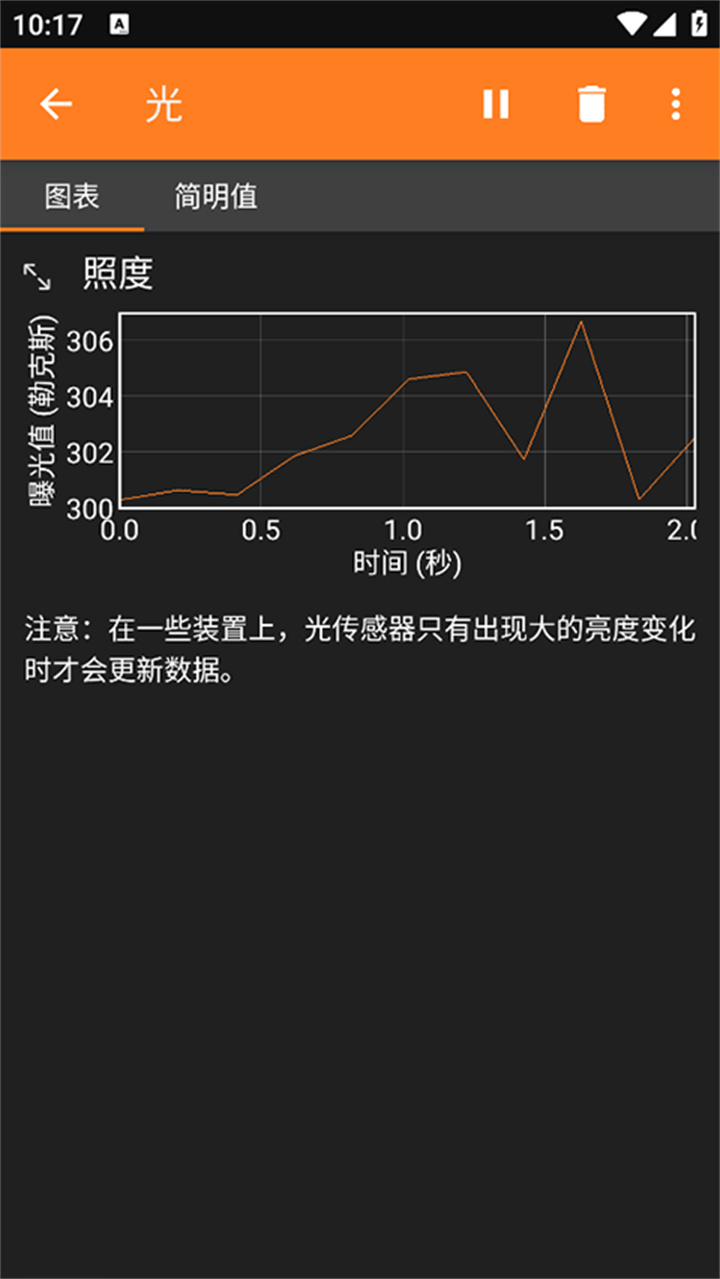Delete the recorded sensor data
This screenshot has width=720, height=1279.
coord(592,104)
